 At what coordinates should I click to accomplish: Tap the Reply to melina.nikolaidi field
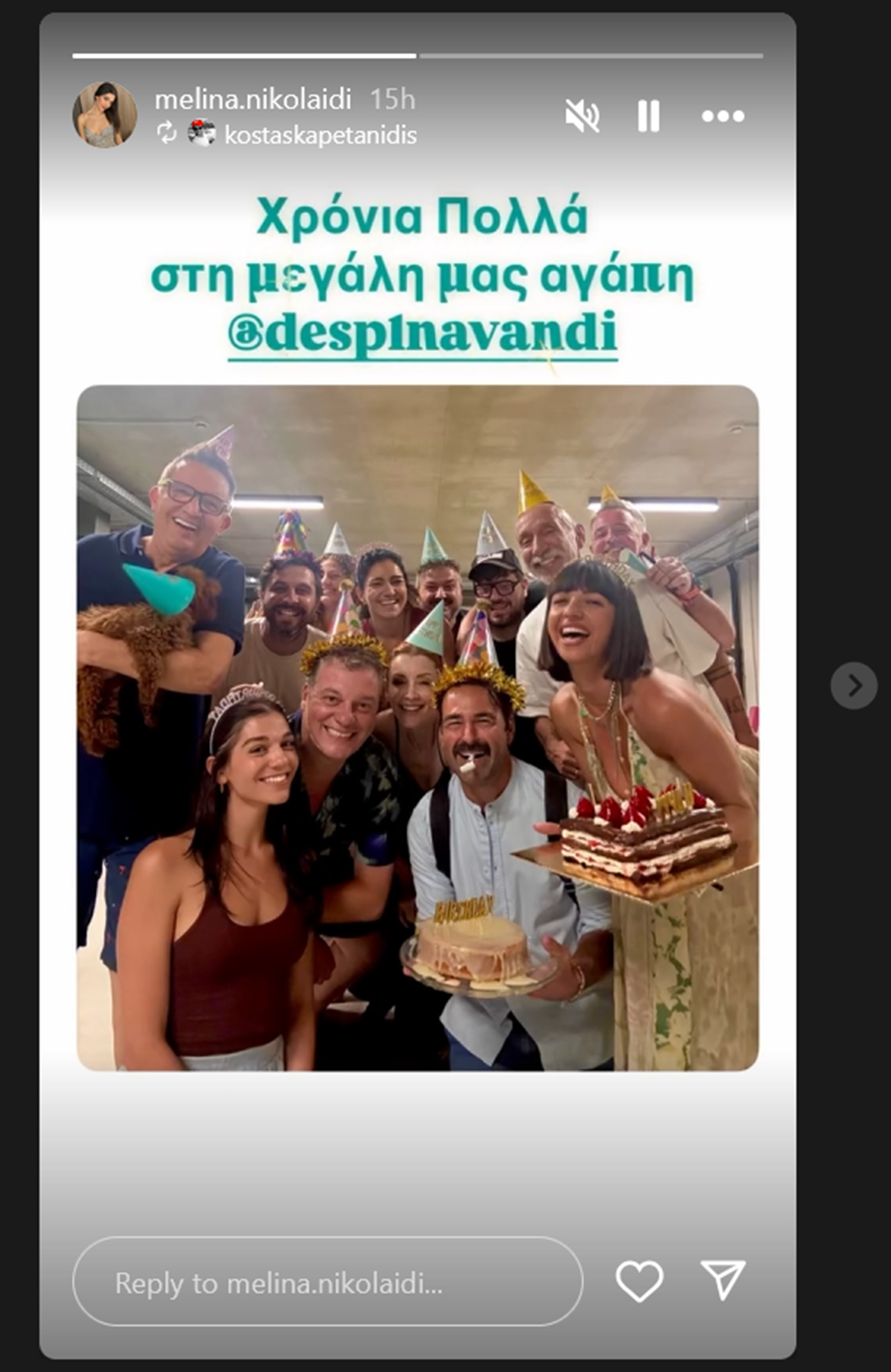click(x=328, y=1283)
